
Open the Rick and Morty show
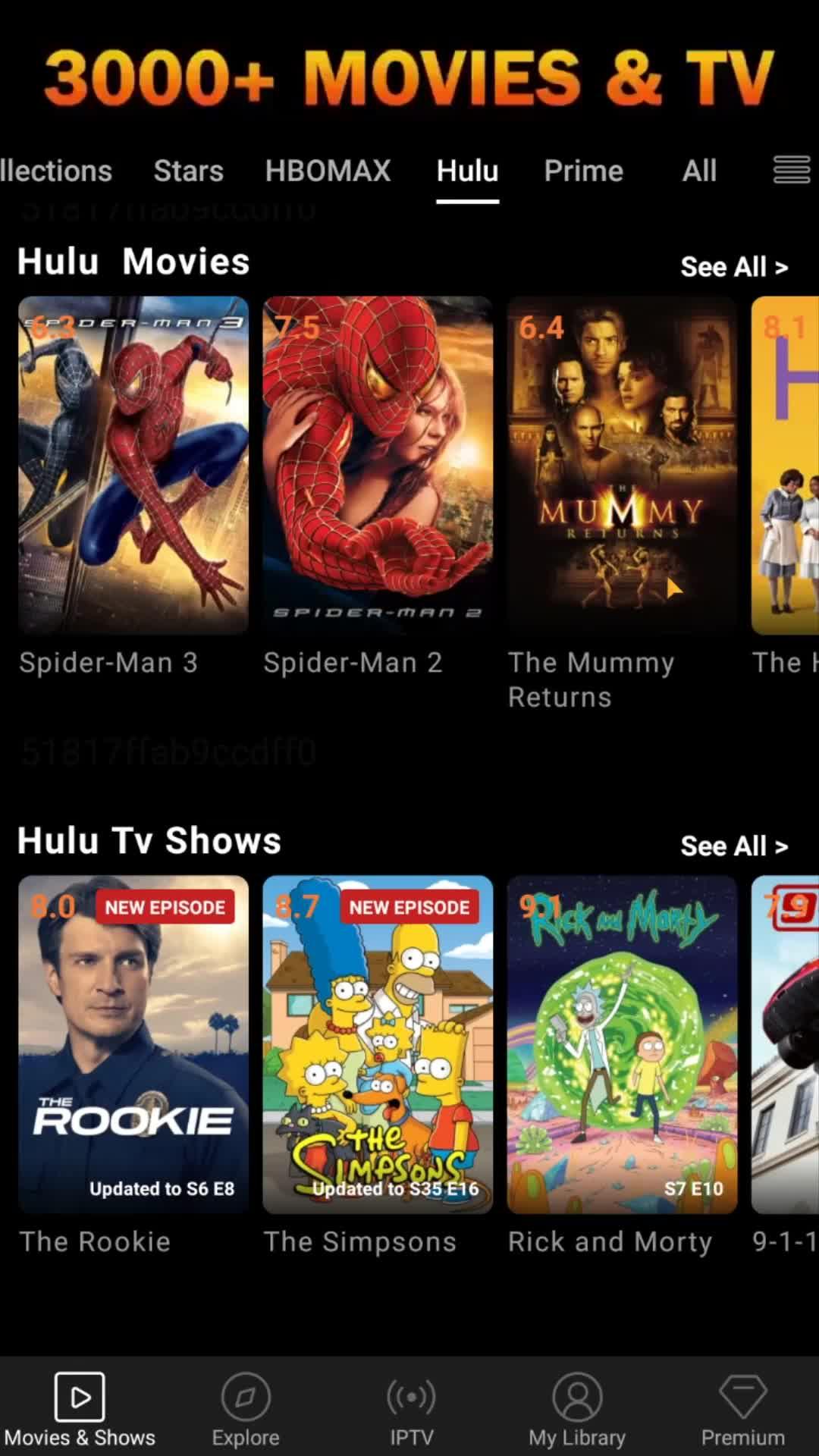622,1044
